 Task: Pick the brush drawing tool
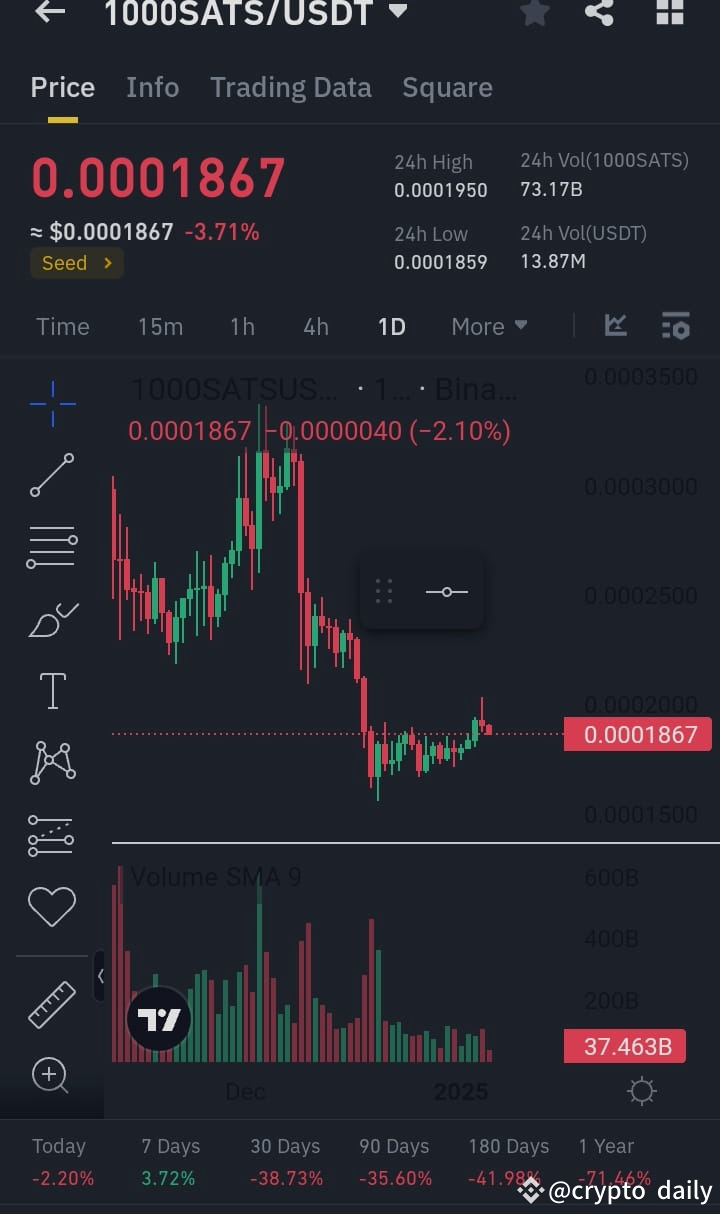pos(52,618)
